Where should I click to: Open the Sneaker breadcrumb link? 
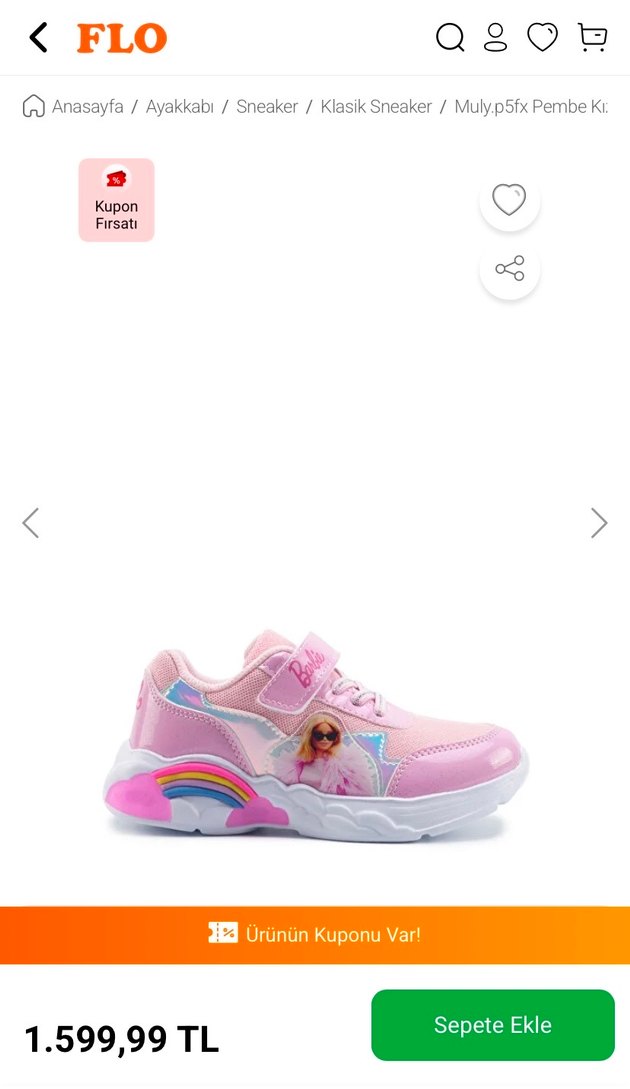pos(267,106)
